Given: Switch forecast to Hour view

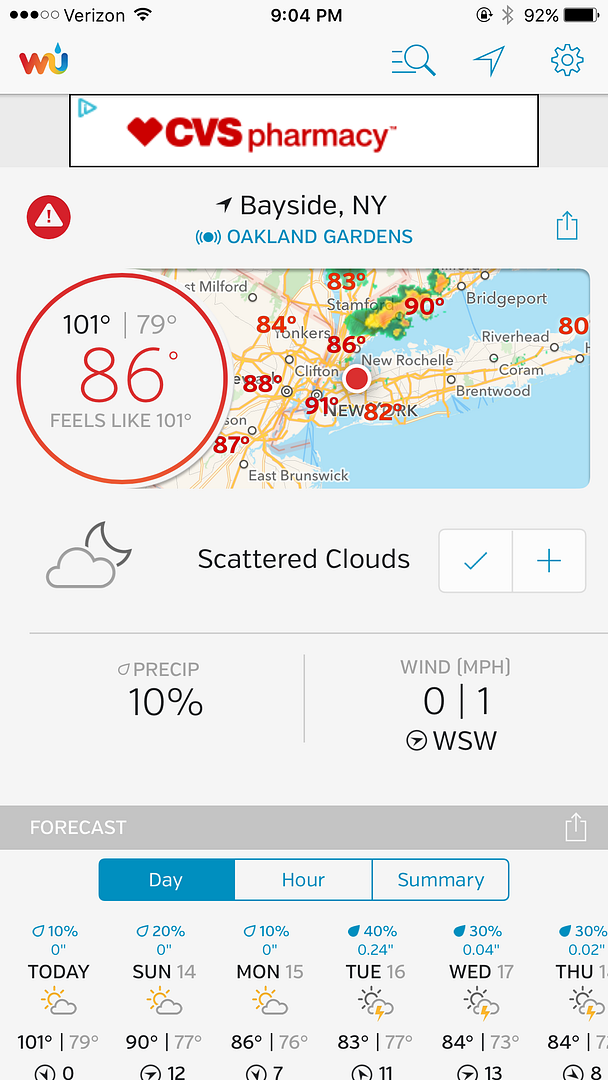Looking at the screenshot, I should 303,880.
